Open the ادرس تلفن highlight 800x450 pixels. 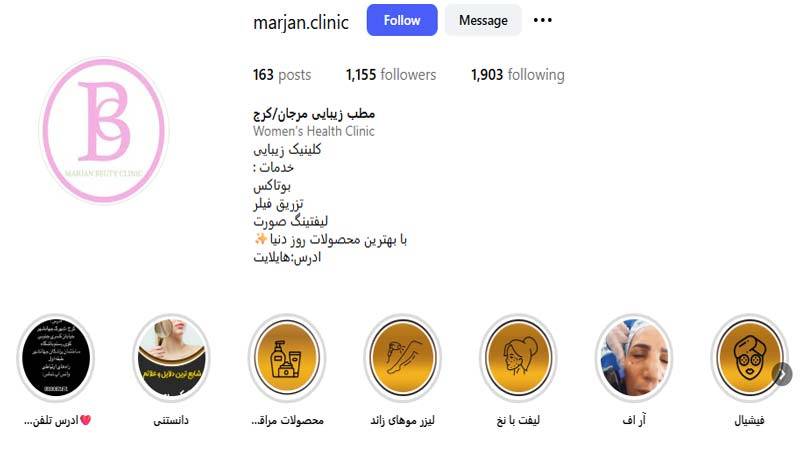56,357
